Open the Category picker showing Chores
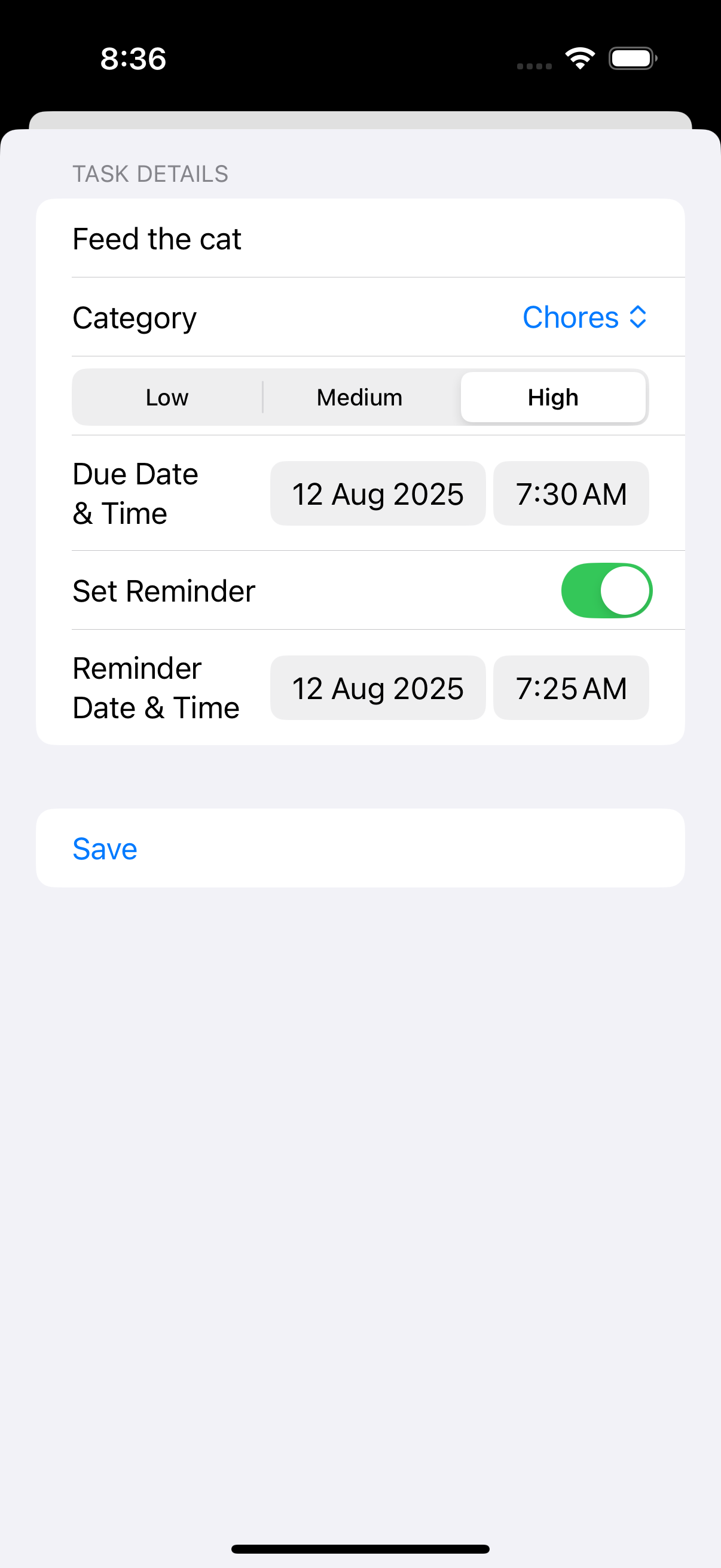721x1568 pixels. 584,317
